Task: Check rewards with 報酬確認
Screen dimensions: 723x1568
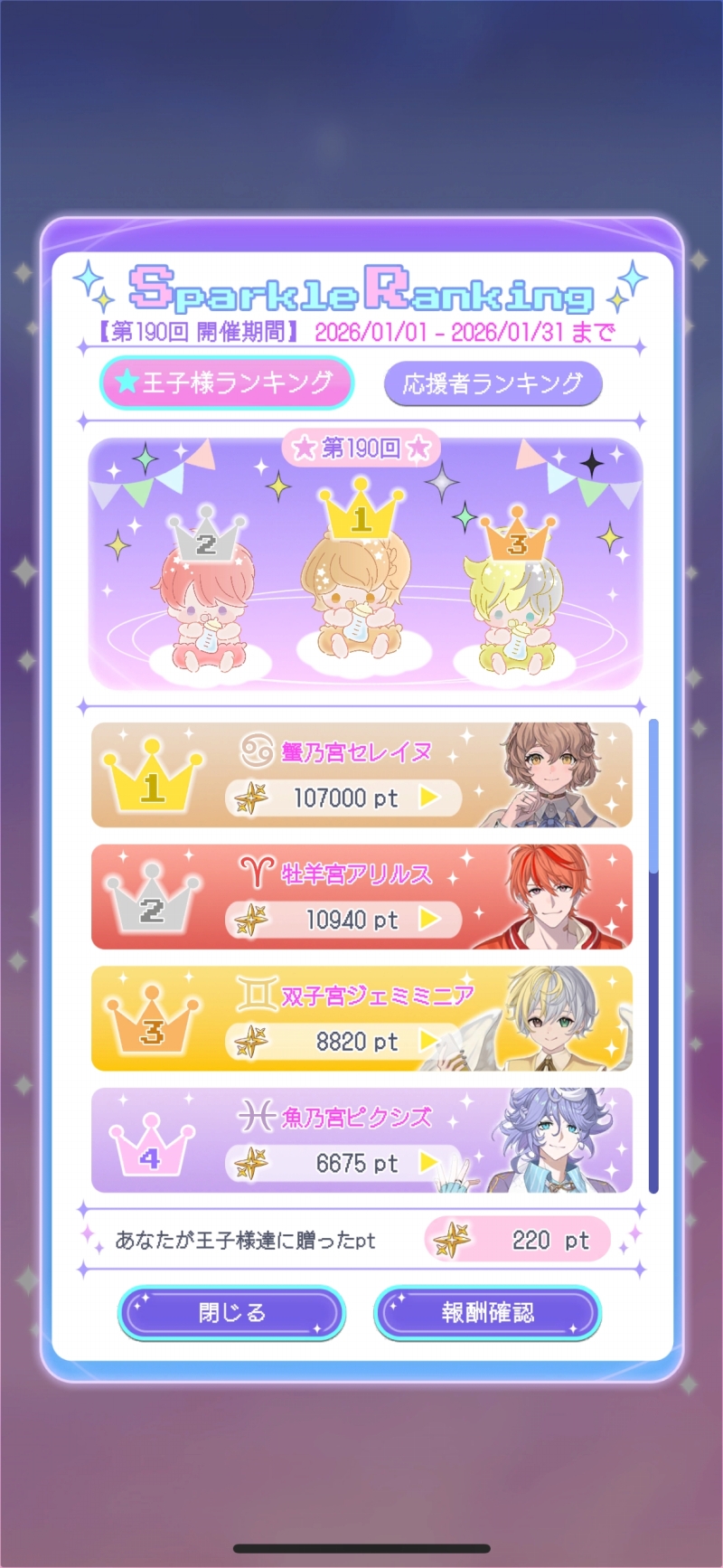Action: click(x=487, y=1312)
